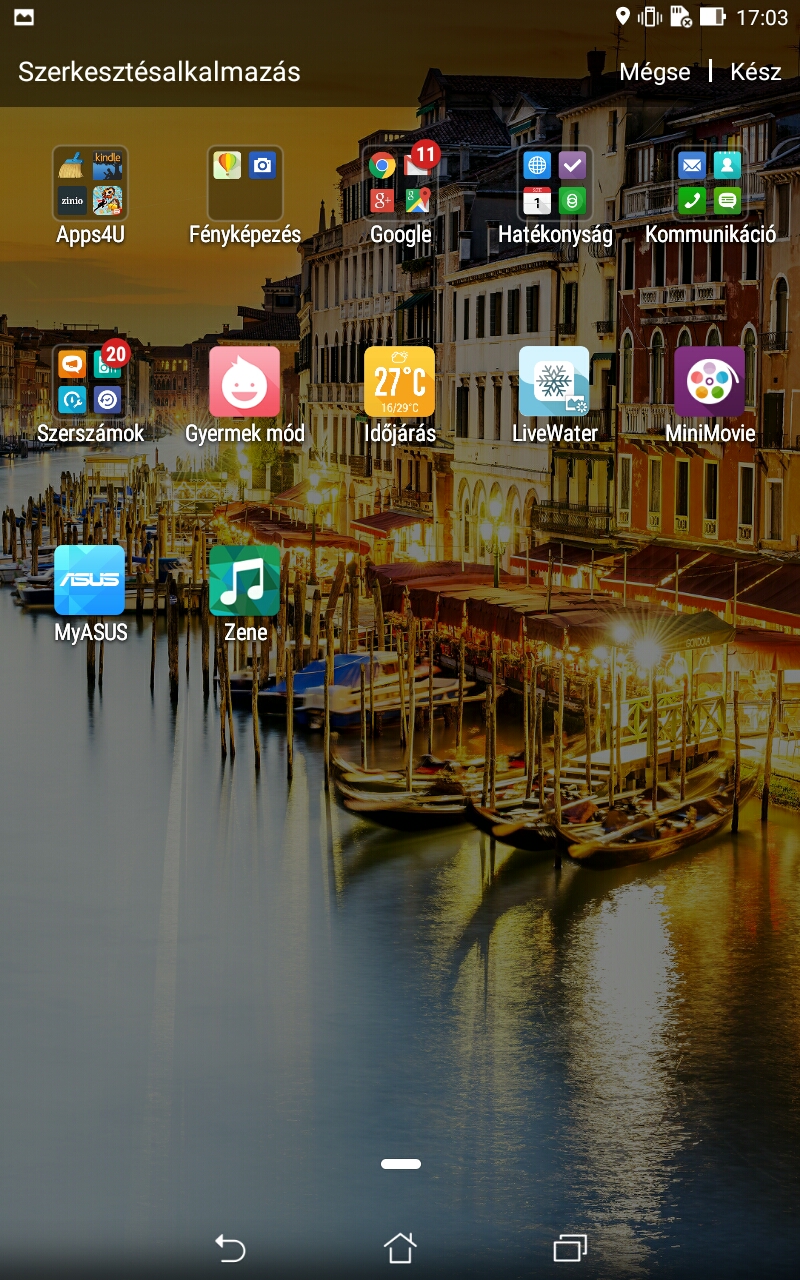Tap the home button
The height and width of the screenshot is (1280, 800).
pyautogui.click(x=400, y=1247)
